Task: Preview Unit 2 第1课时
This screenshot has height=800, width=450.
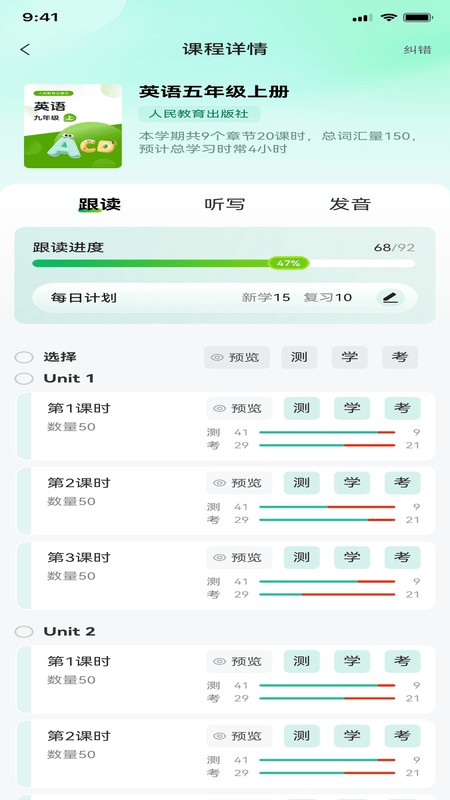Action: pyautogui.click(x=239, y=661)
